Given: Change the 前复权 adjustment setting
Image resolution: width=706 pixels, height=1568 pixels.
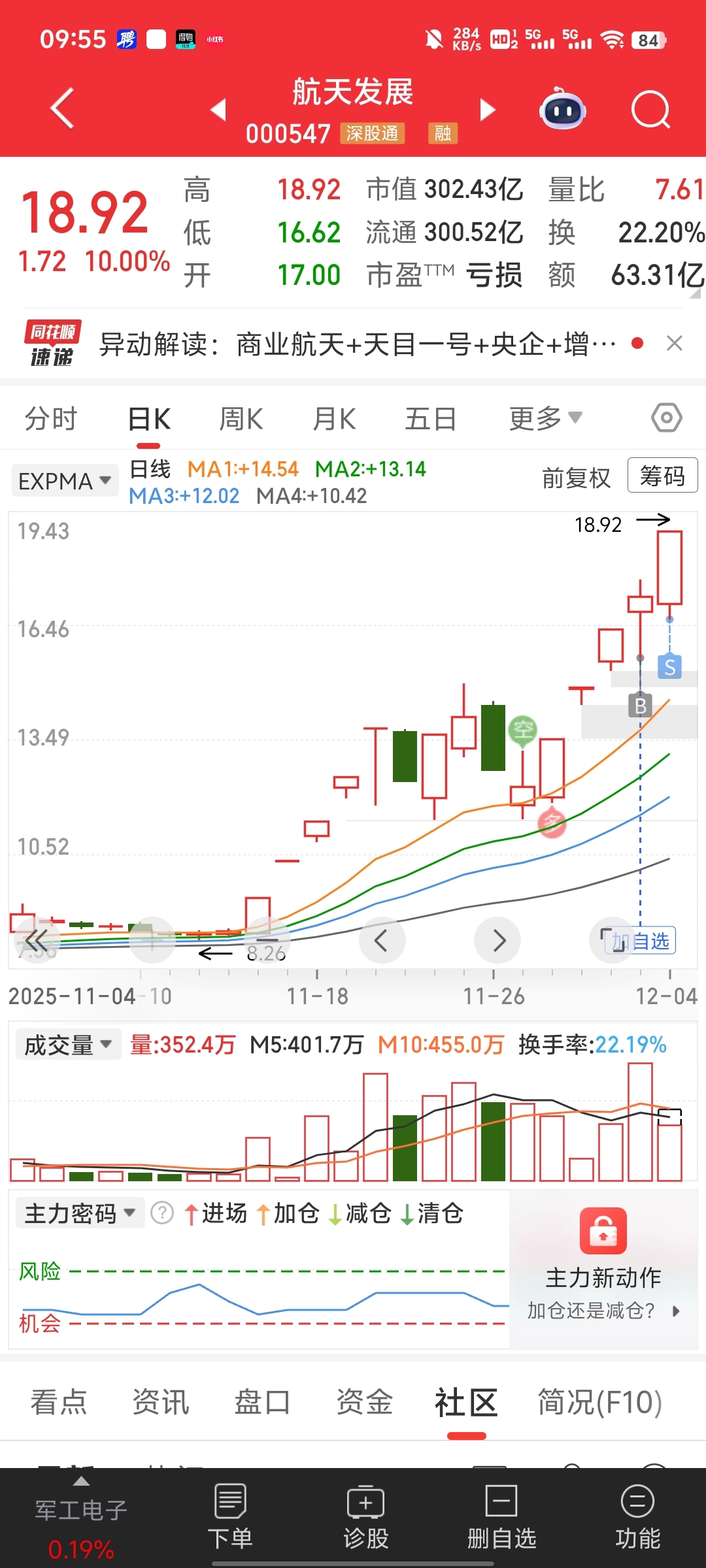Looking at the screenshot, I should click(576, 478).
